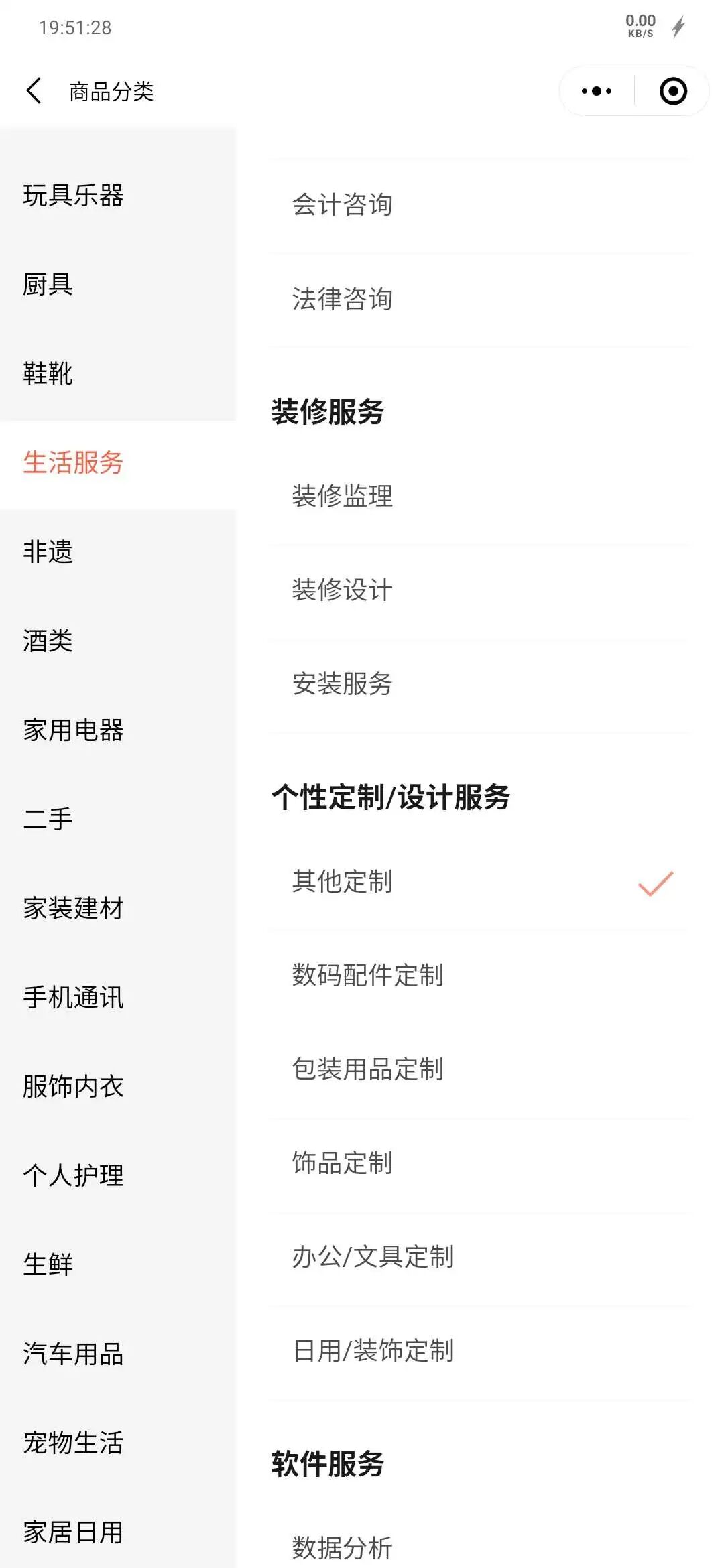
Task: Open the mini program more options menu
Action: click(x=597, y=91)
